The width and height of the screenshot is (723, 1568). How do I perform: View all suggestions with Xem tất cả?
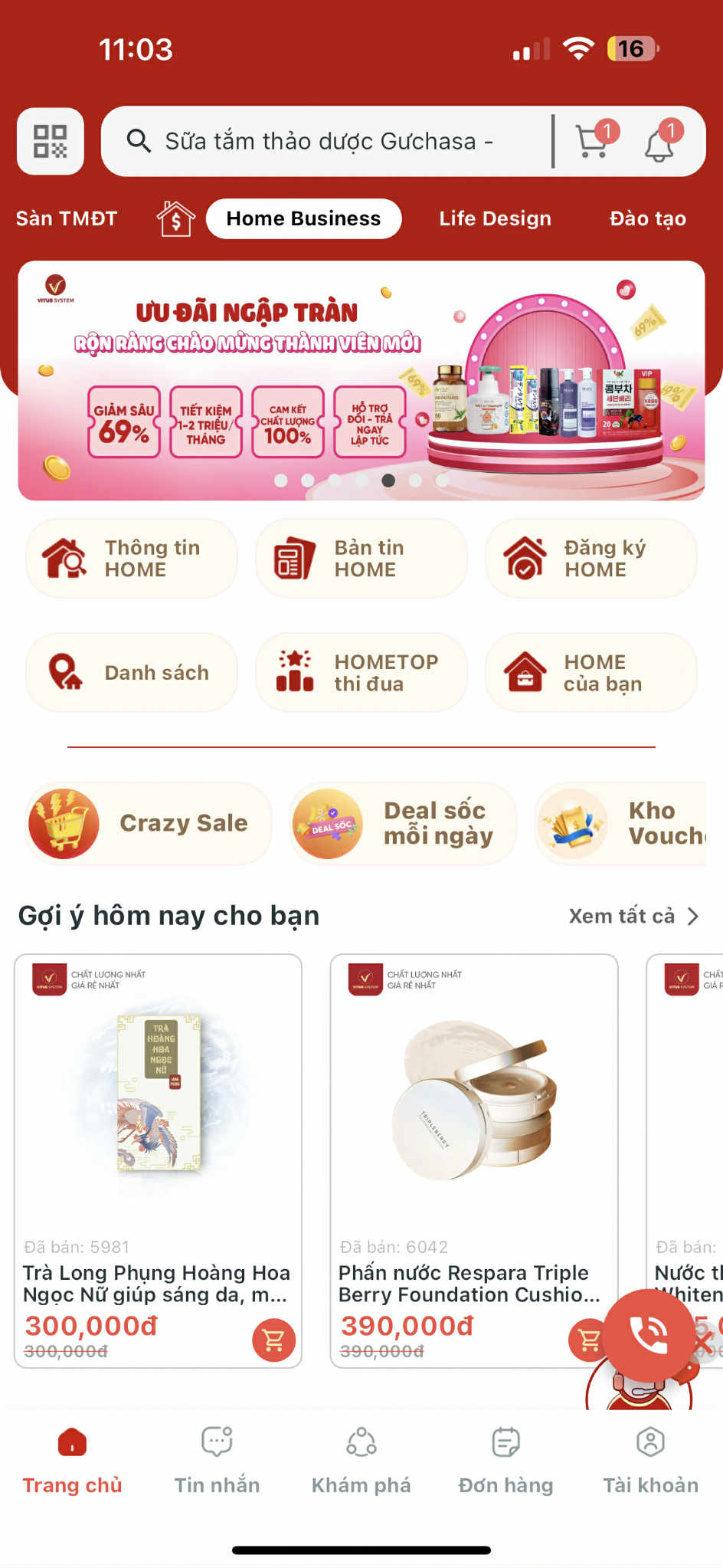(633, 917)
